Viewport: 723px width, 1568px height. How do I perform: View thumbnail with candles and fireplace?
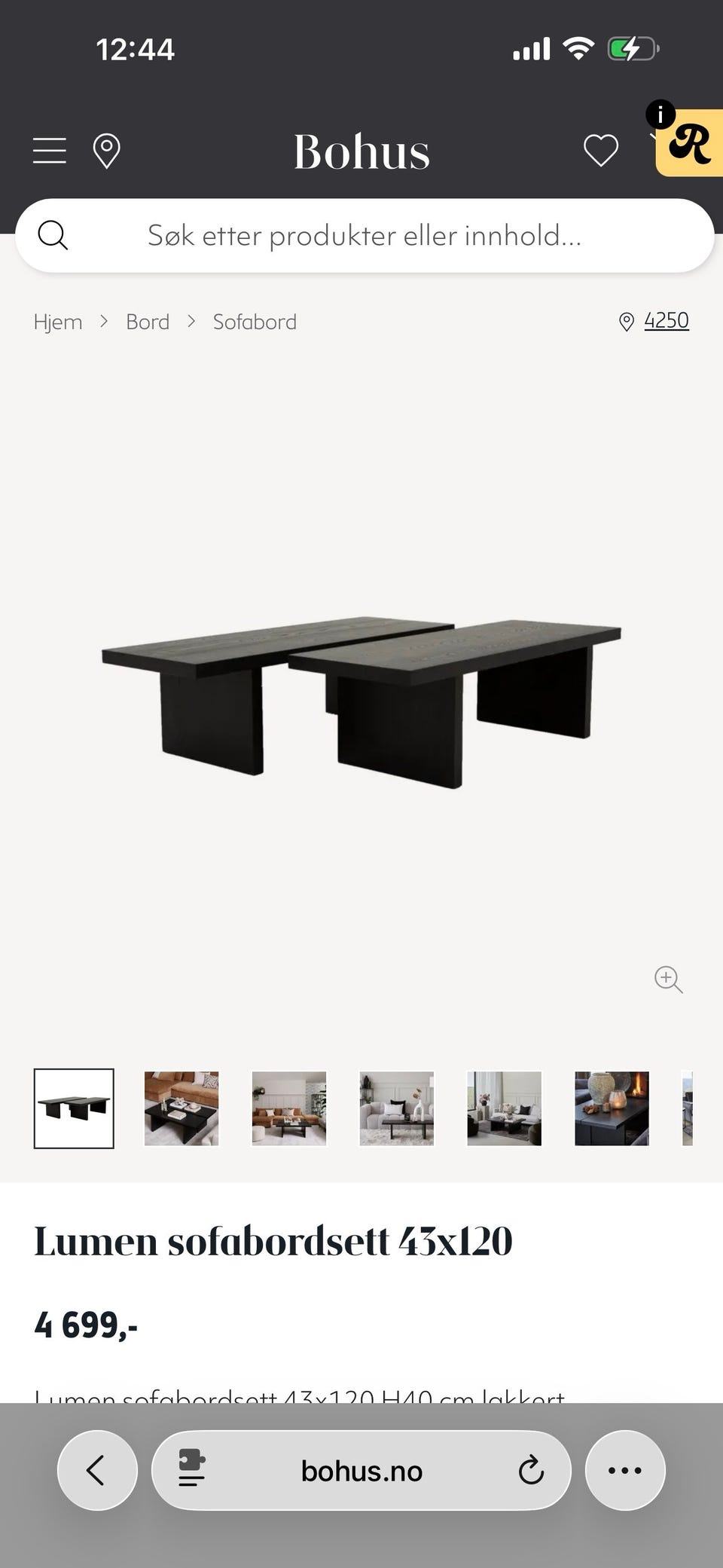click(x=612, y=1108)
